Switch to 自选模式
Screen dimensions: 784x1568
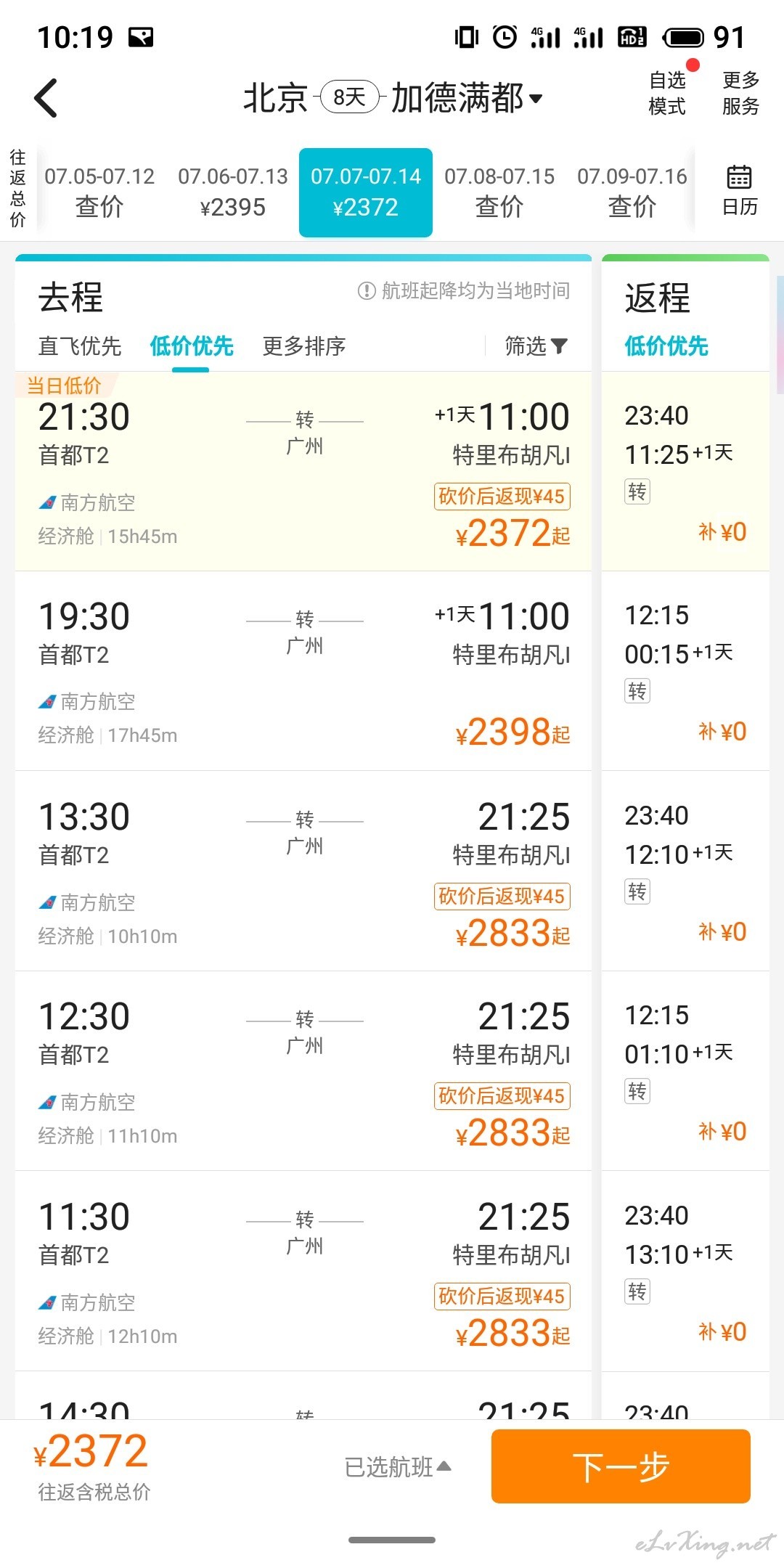coord(667,93)
